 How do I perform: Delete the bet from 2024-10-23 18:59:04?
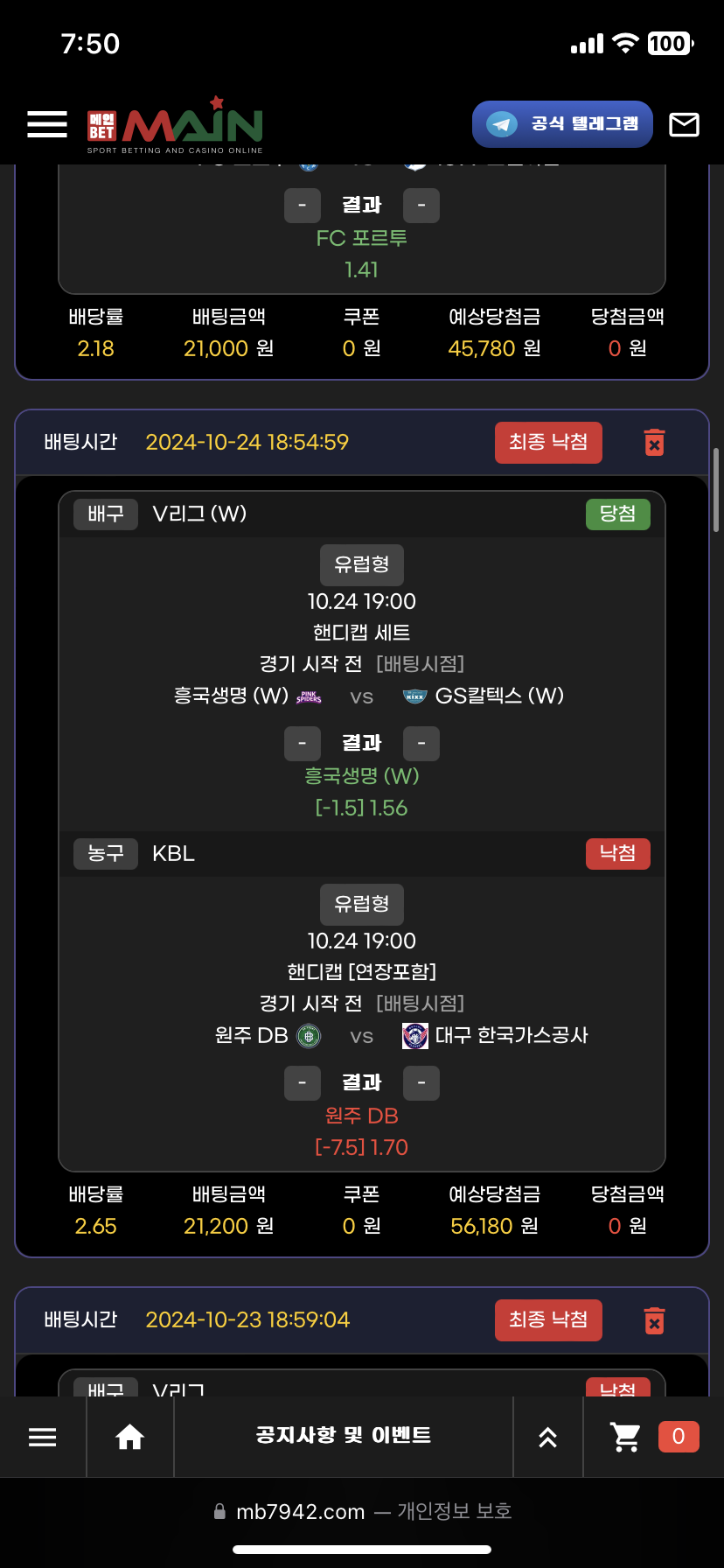[x=654, y=1320]
